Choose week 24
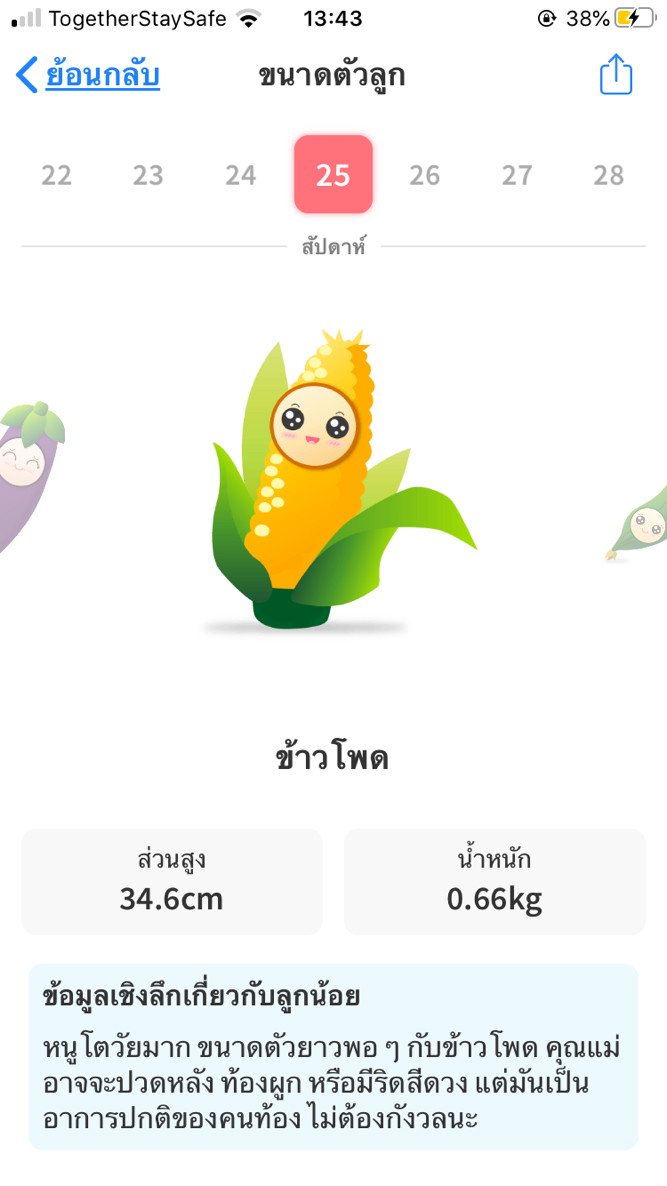The width and height of the screenshot is (667, 1186). click(240, 175)
